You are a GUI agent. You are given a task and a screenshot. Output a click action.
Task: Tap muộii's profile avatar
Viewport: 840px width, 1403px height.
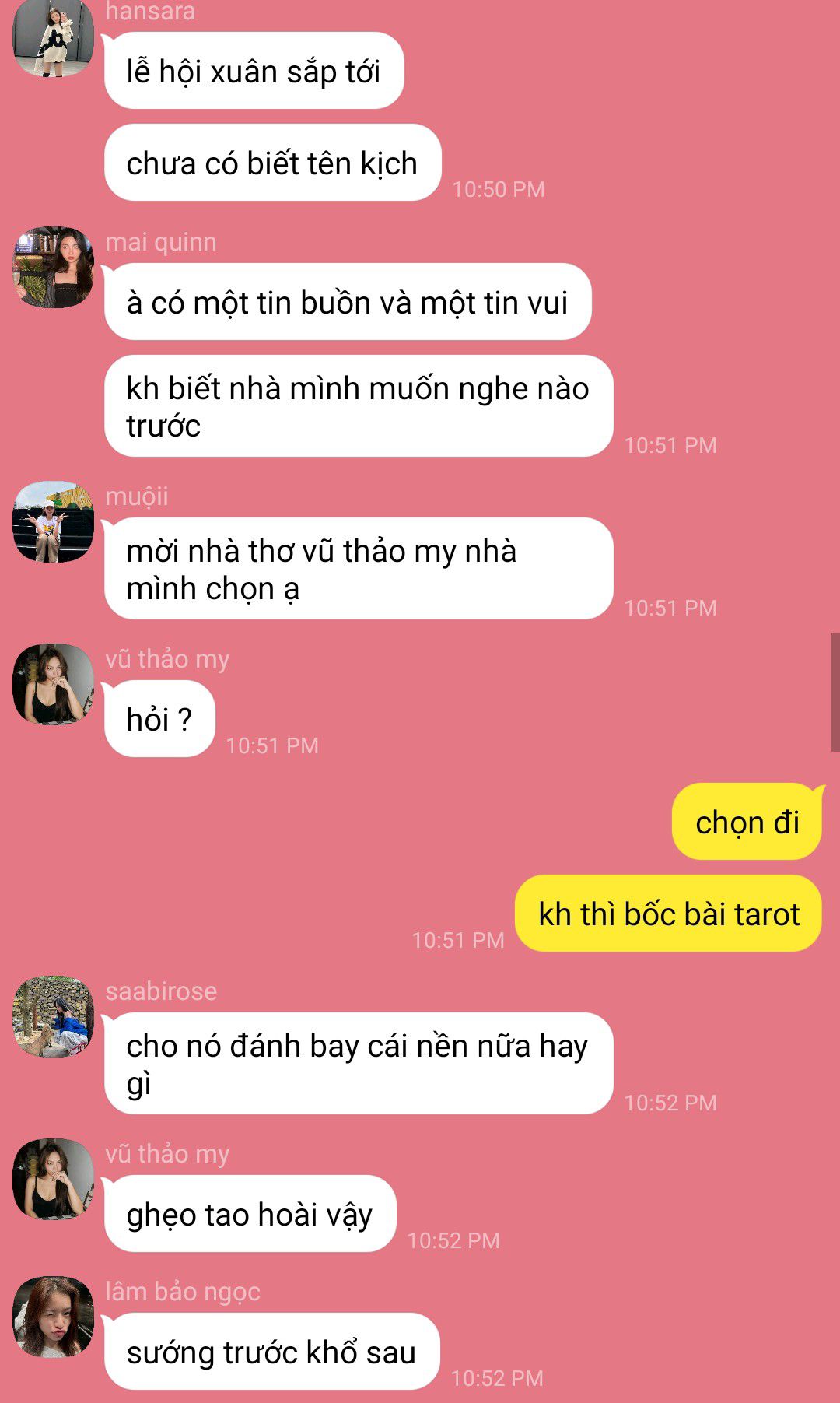pyautogui.click(x=53, y=521)
